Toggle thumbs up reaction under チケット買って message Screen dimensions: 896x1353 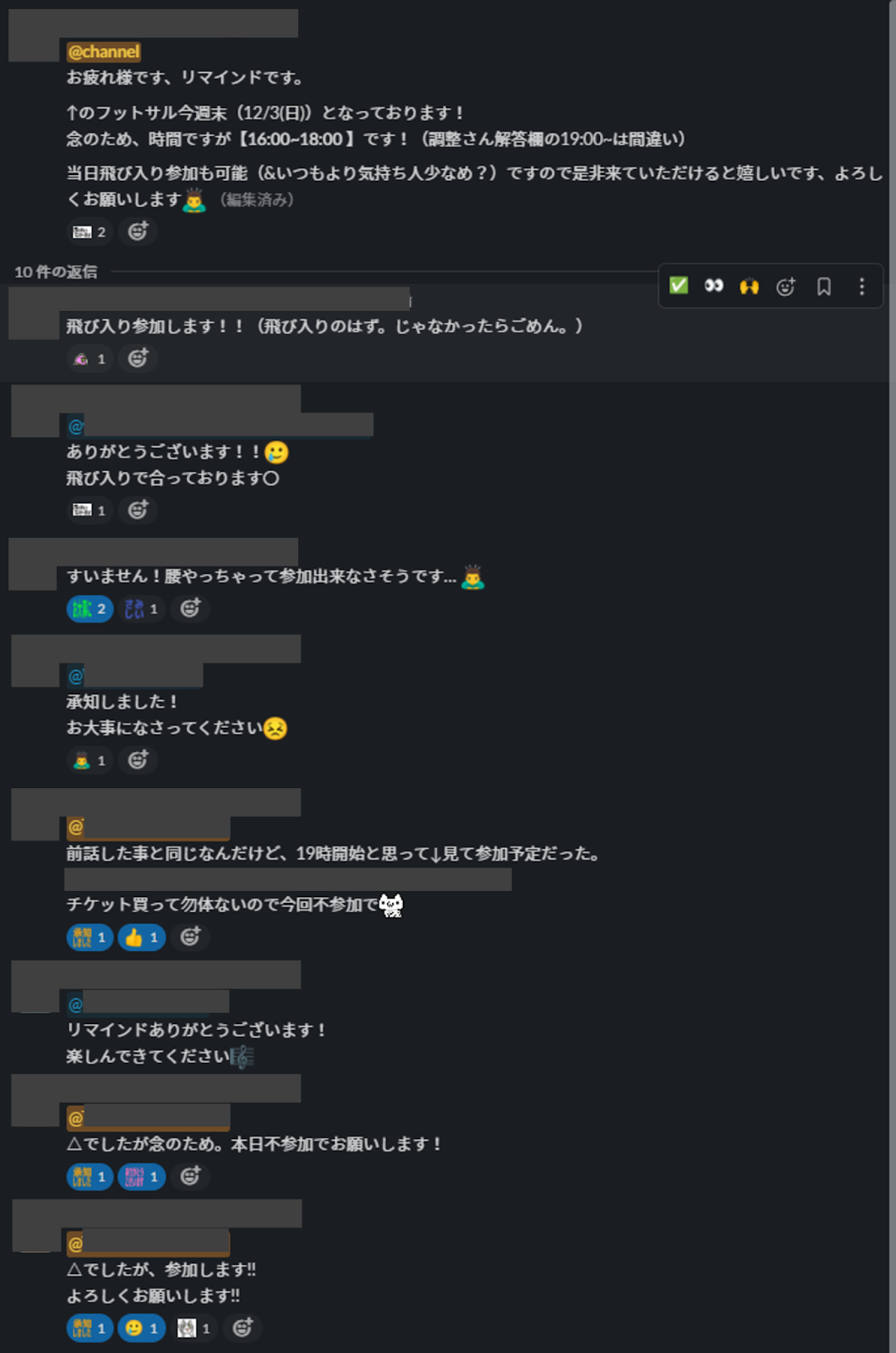(142, 938)
